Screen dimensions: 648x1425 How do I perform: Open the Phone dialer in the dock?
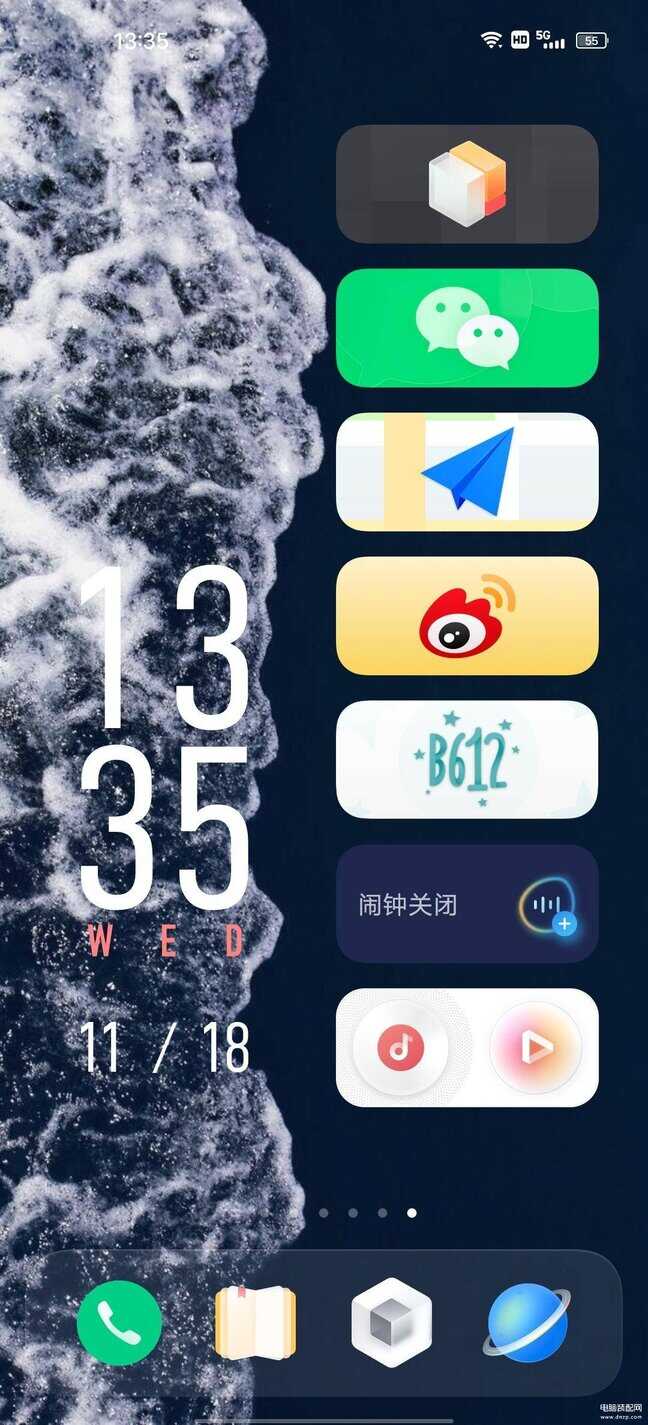(x=119, y=1323)
